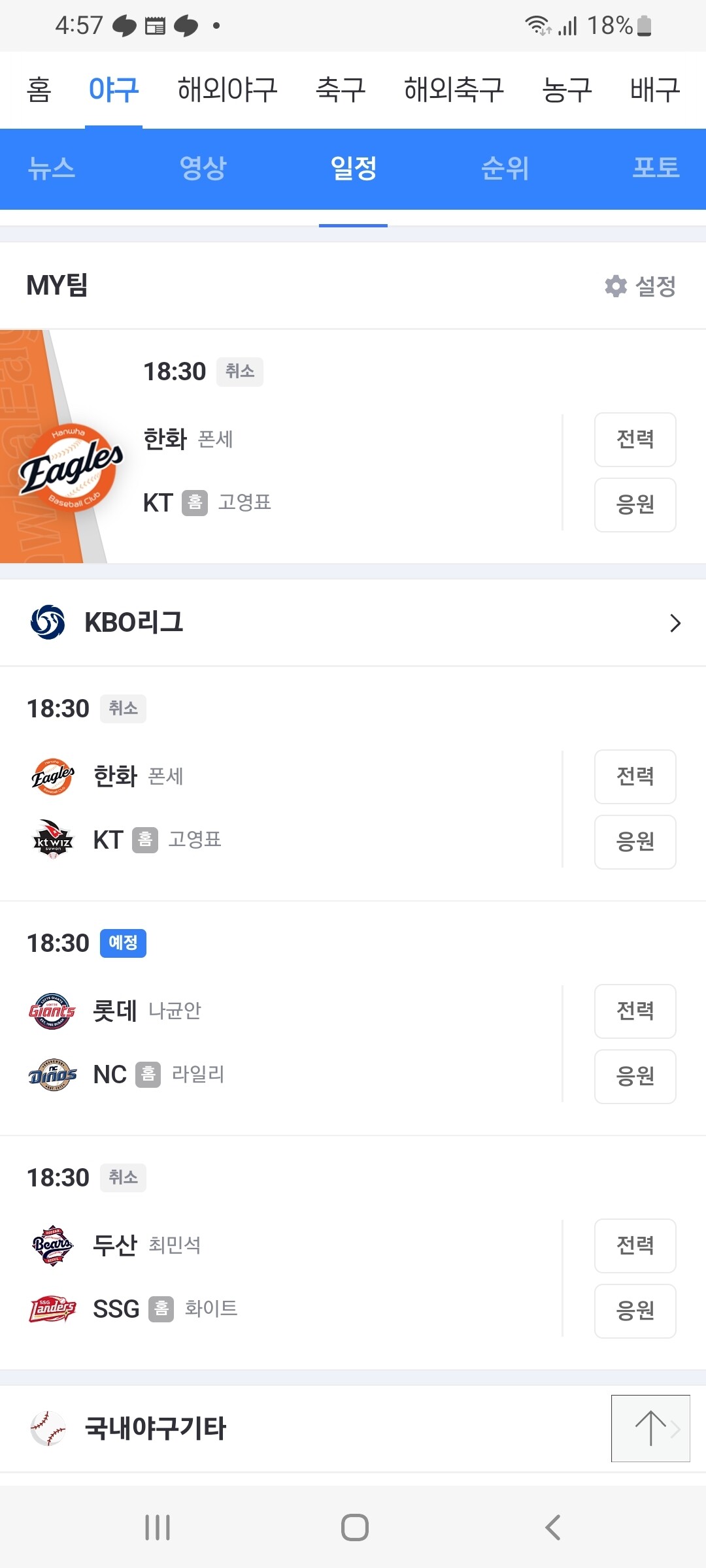Viewport: 706px width, 1568px height.
Task: Go to the 포토 sub-tab
Action: coord(656,168)
